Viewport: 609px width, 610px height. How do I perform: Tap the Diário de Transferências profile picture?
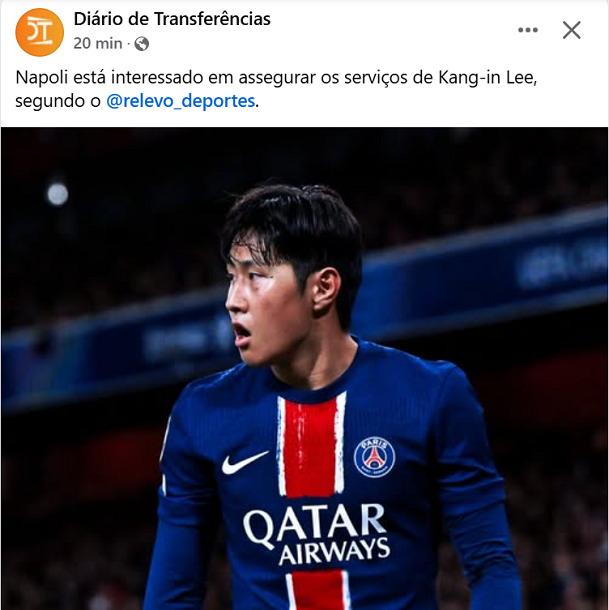(39, 32)
